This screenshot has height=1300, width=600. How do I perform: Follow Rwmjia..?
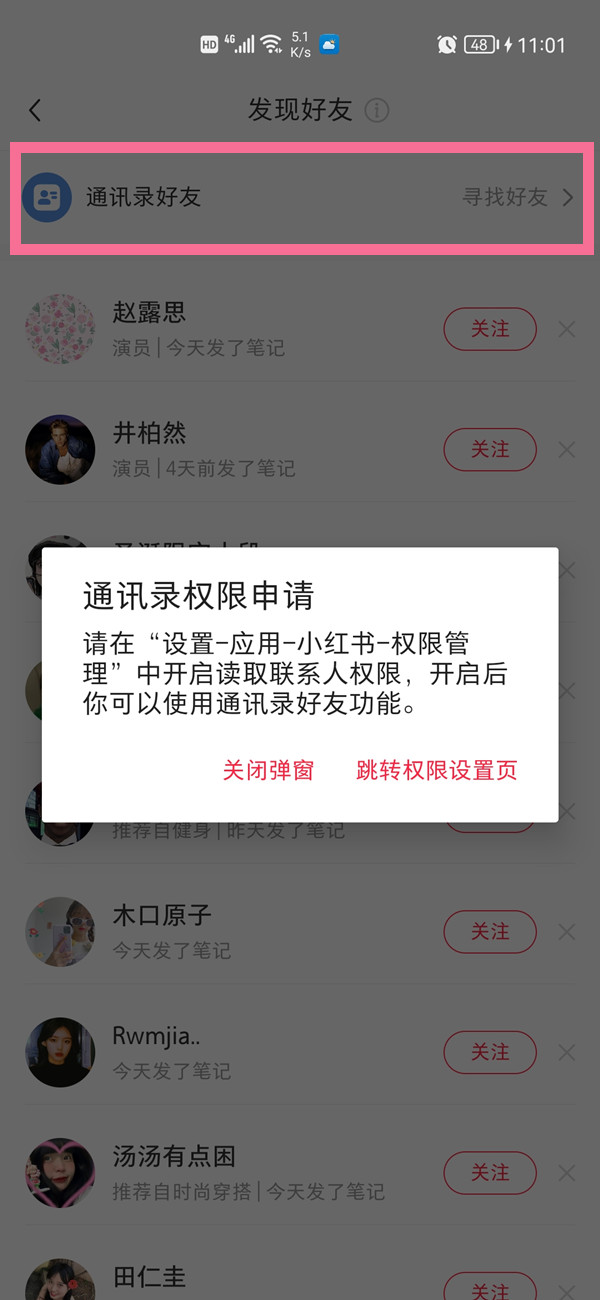(490, 1052)
